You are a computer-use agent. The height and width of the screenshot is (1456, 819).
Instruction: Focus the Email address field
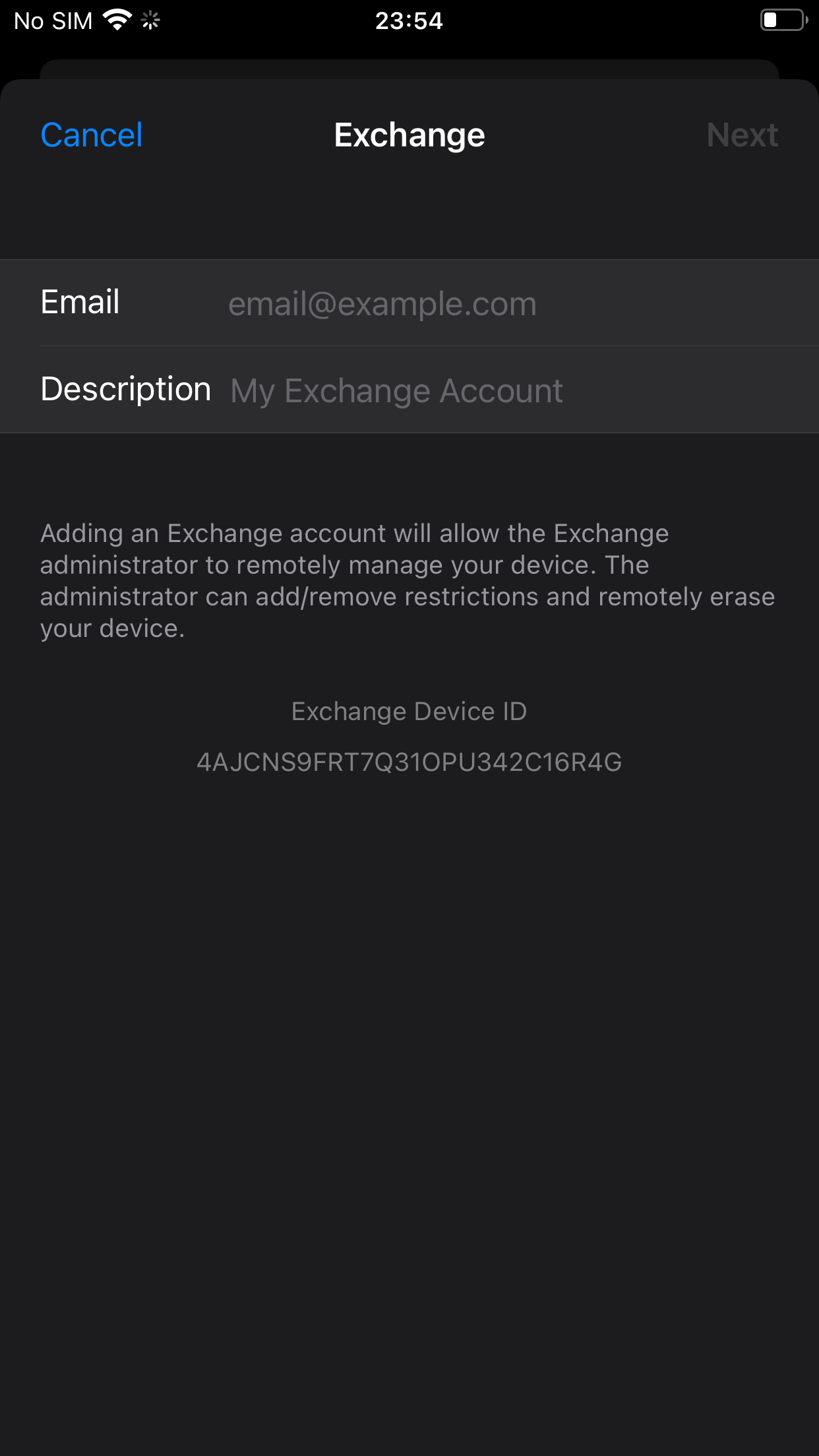point(462,303)
